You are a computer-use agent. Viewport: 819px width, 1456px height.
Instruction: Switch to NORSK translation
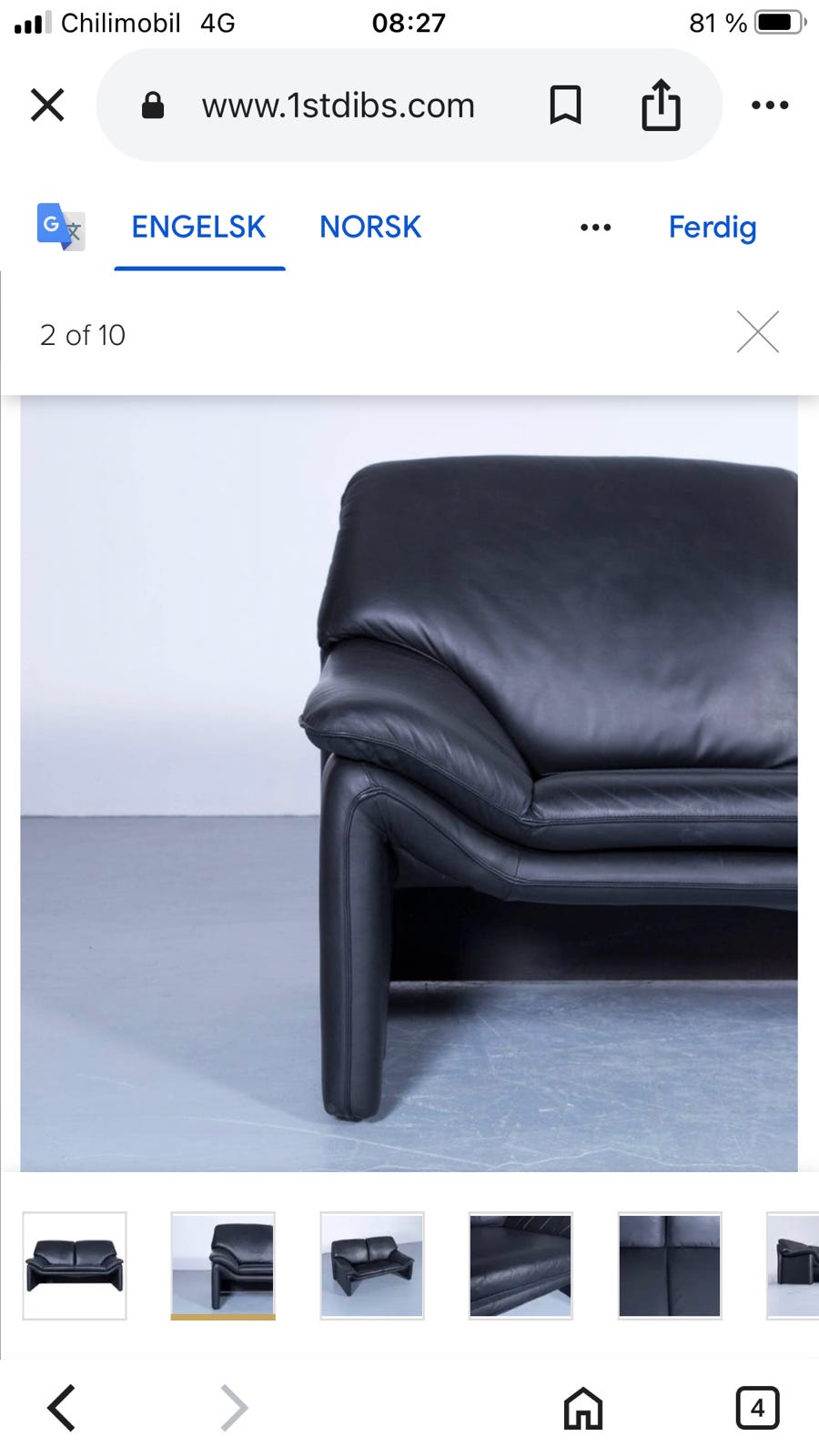(x=370, y=227)
